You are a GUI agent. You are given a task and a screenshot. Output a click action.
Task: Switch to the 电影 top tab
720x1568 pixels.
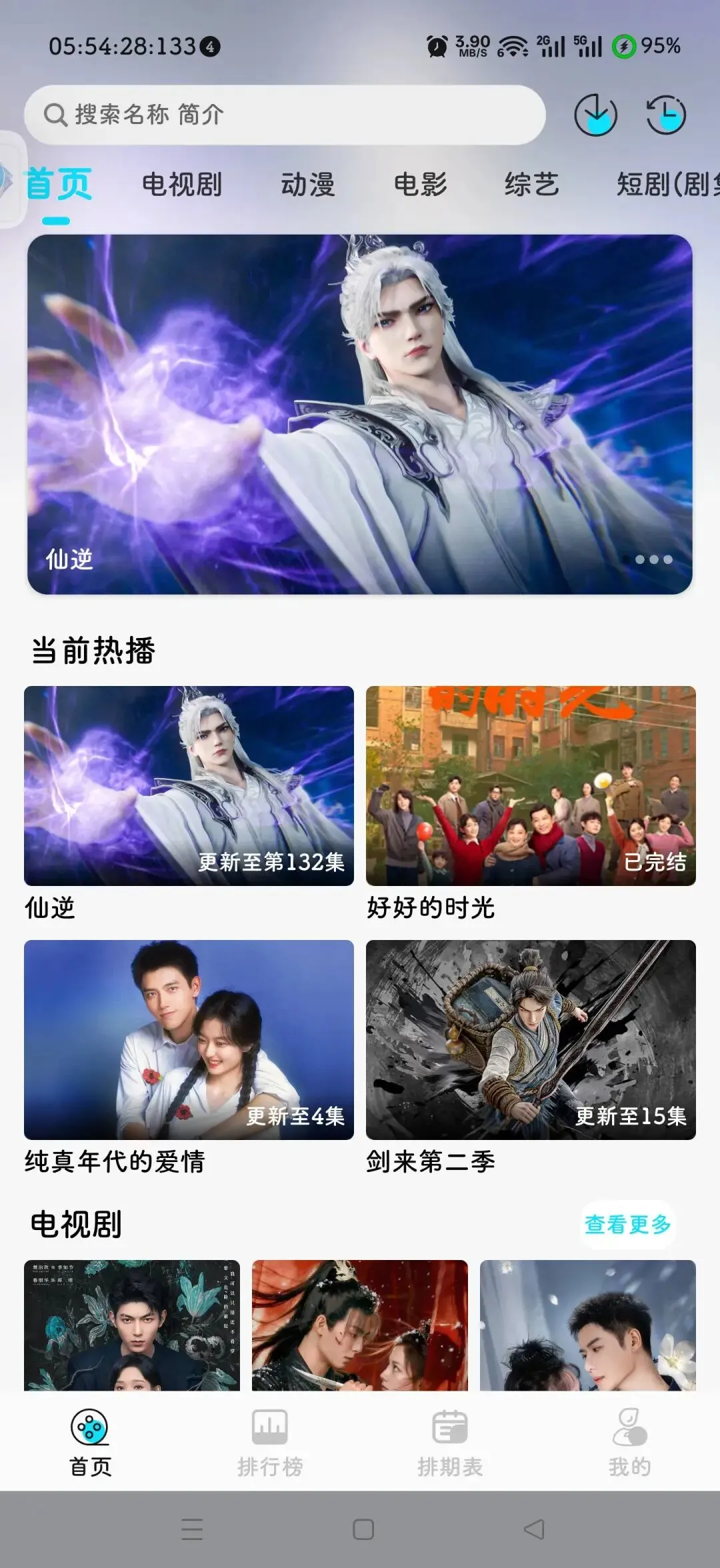pyautogui.click(x=420, y=185)
